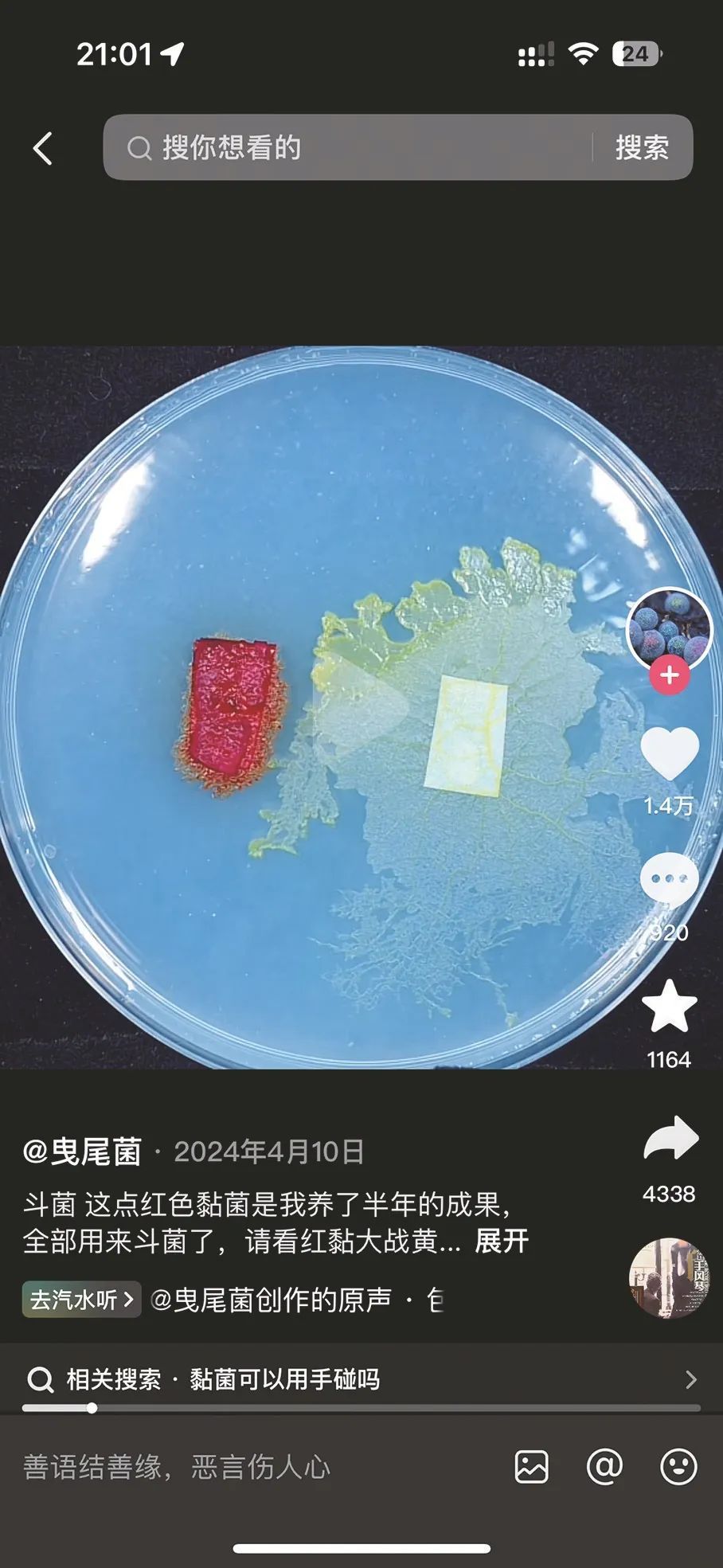Open the 搜你想看的 search field
The height and width of the screenshot is (1568, 723).
click(350, 147)
